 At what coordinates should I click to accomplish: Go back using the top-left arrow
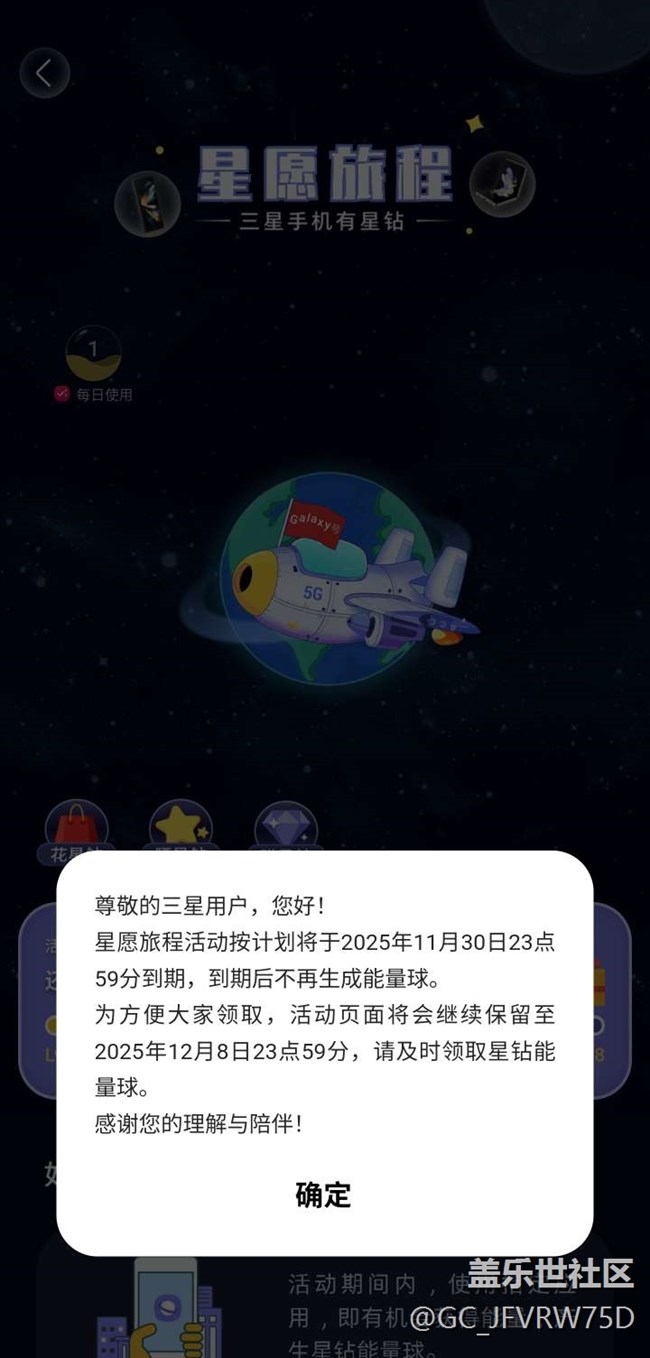(x=44, y=73)
